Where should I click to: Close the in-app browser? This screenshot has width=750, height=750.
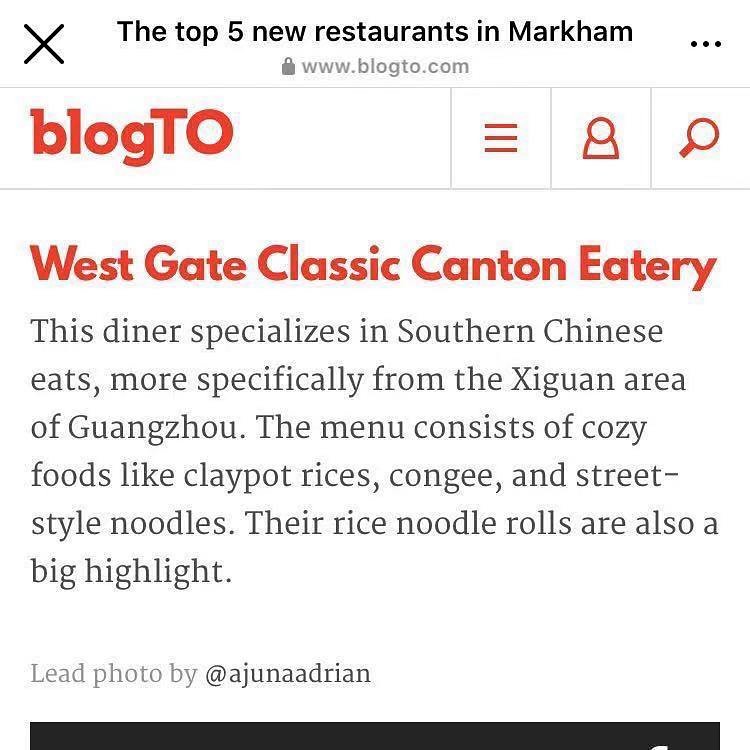43,44
